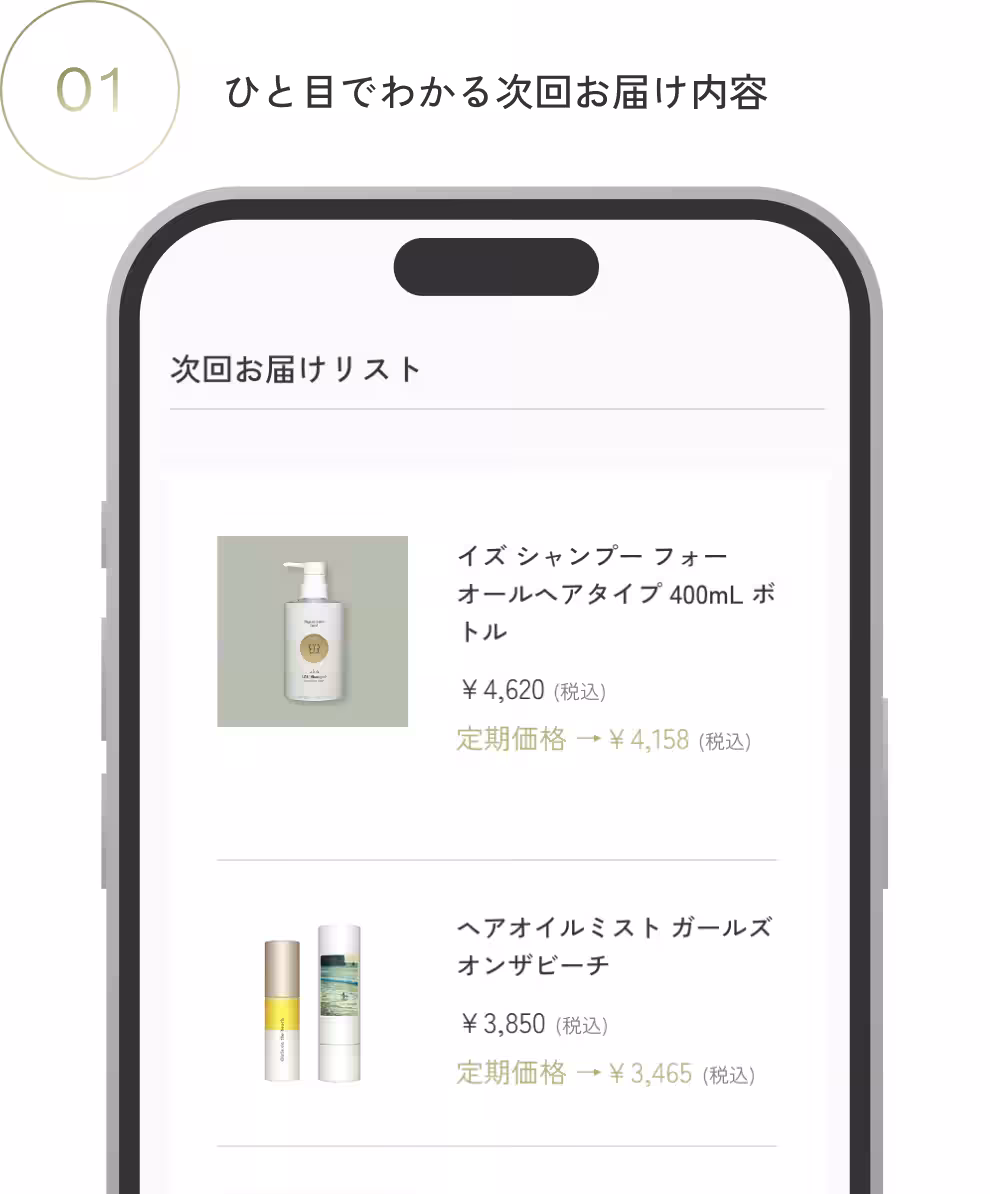The width and height of the screenshot is (990, 1194).
Task: Select the 01 step number badge
Action: (x=88, y=90)
